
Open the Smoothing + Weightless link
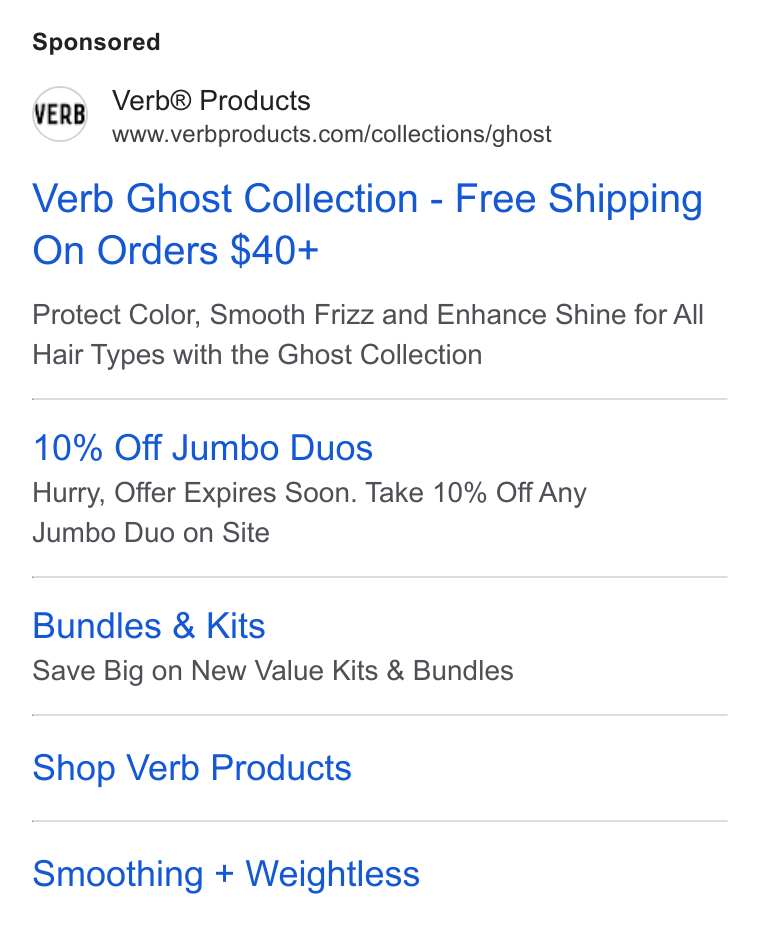coord(226,874)
